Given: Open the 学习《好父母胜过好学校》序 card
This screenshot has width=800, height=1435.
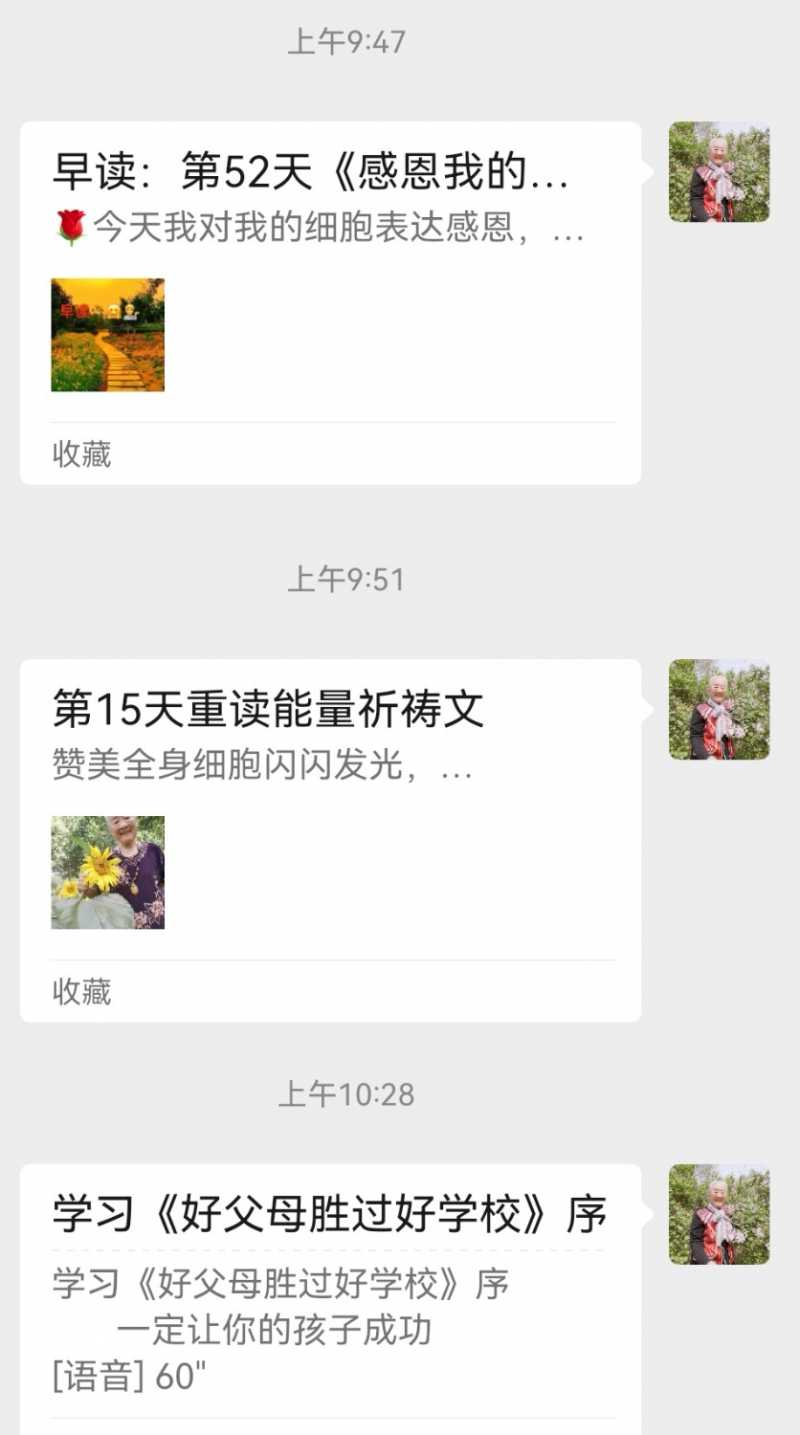Looking at the screenshot, I should (330, 1214).
